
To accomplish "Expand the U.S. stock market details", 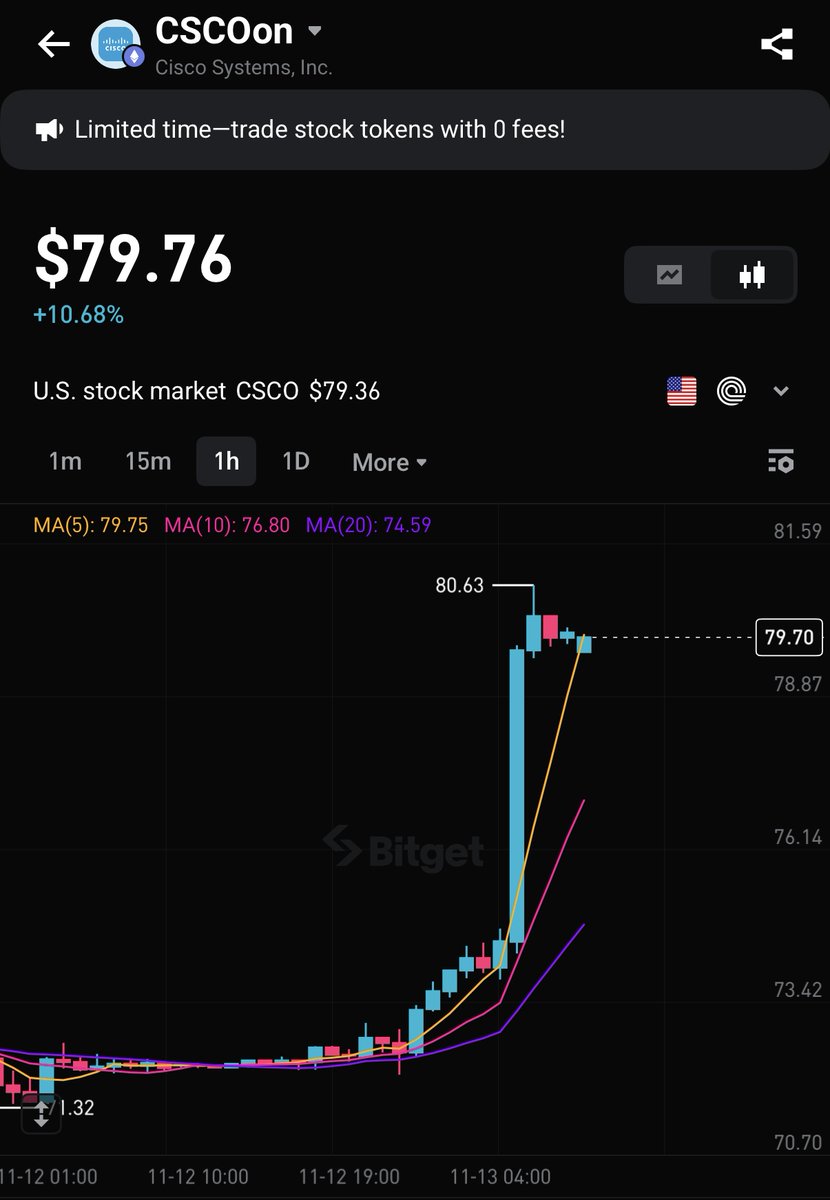I will pos(781,391).
